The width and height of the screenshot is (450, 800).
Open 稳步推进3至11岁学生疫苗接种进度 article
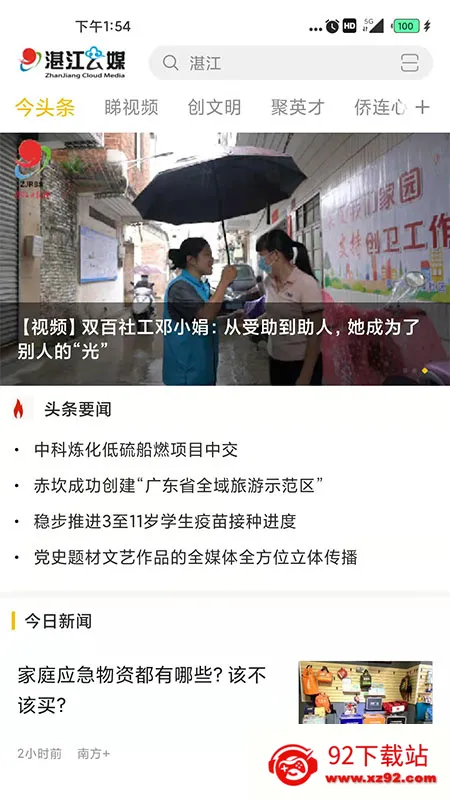pyautogui.click(x=165, y=521)
